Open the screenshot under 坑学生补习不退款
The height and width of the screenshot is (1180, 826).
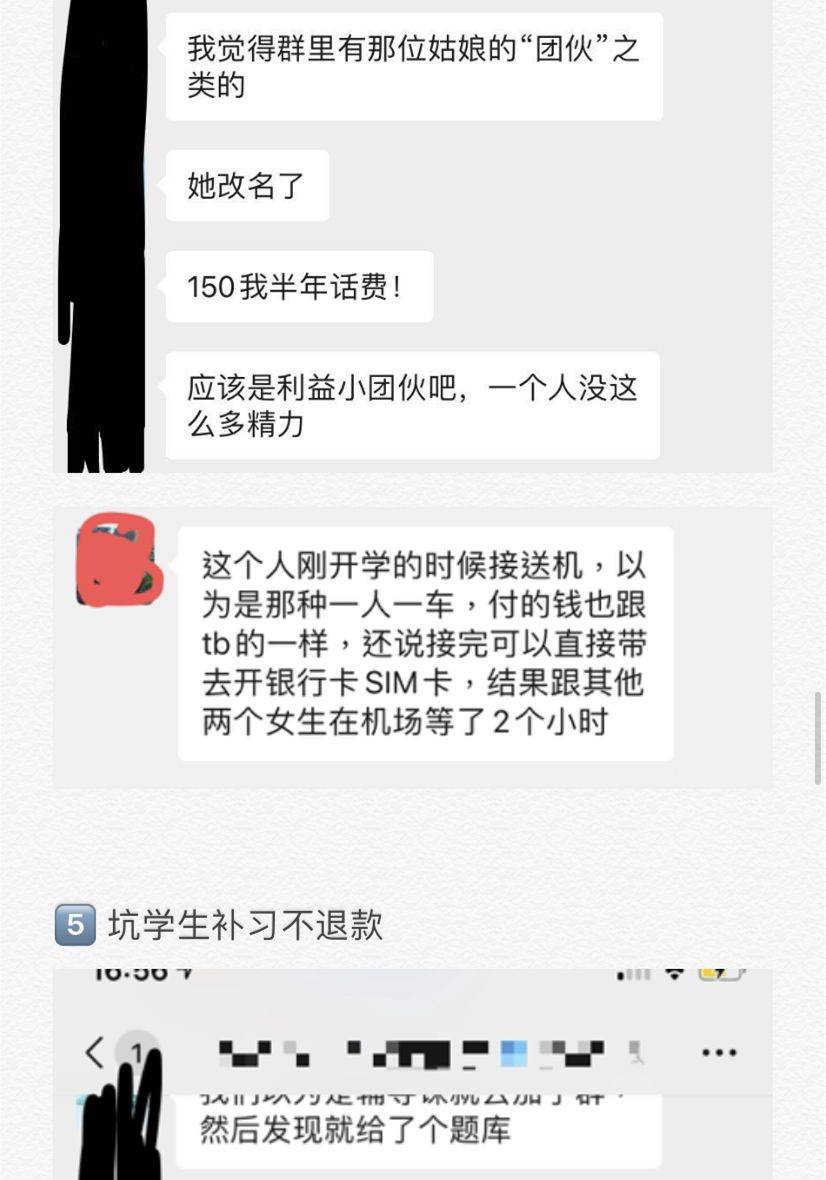[x=412, y=1075]
